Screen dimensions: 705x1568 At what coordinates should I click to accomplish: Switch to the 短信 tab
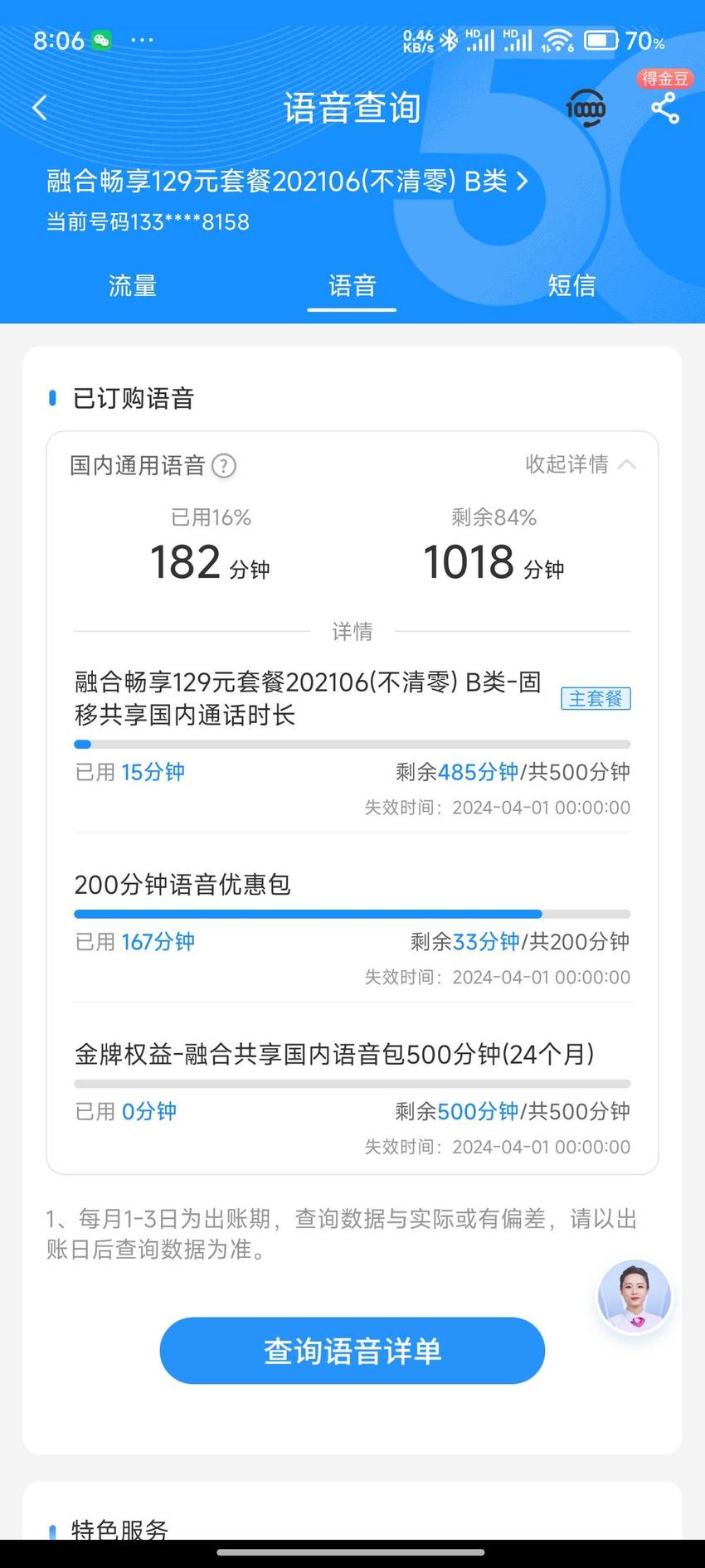pyautogui.click(x=571, y=286)
